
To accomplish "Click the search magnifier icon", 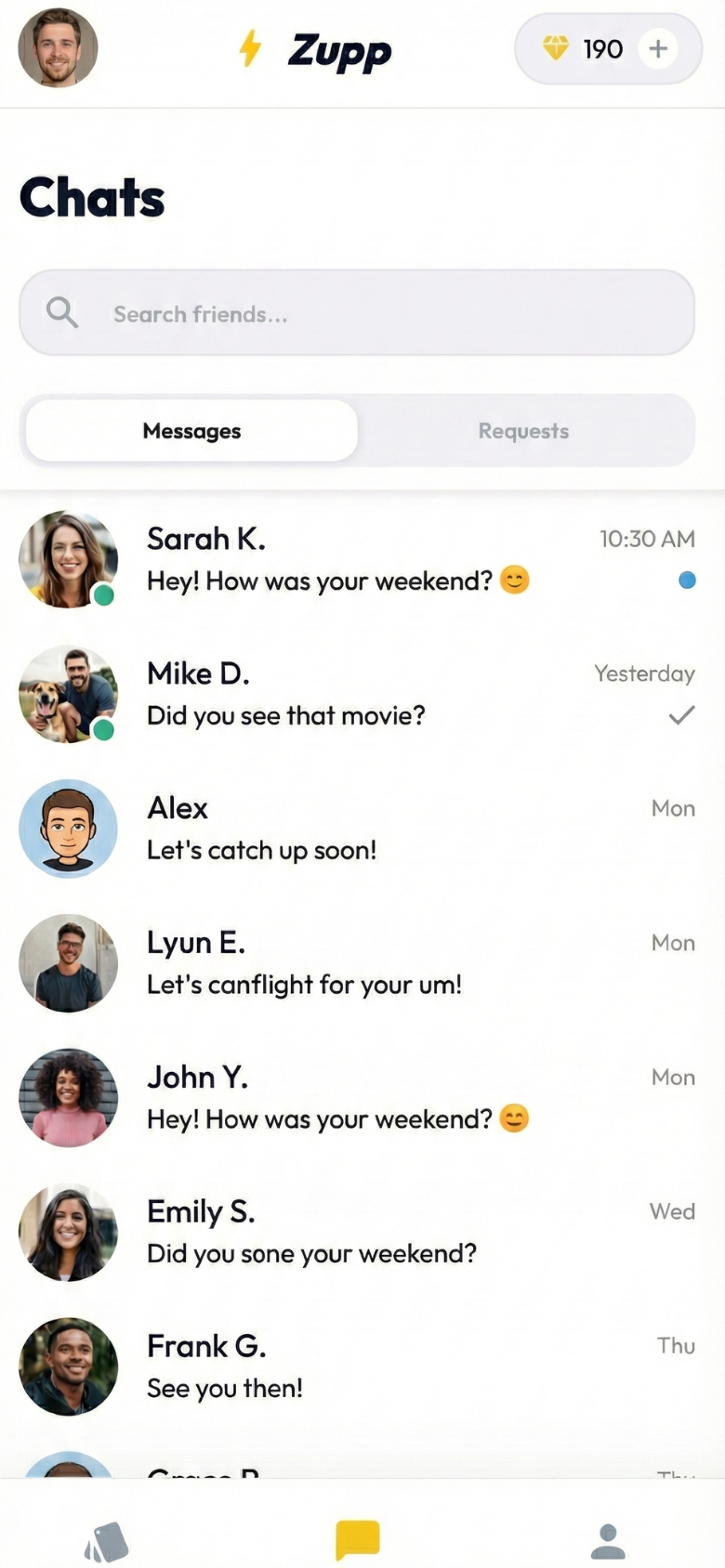I will 60,313.
